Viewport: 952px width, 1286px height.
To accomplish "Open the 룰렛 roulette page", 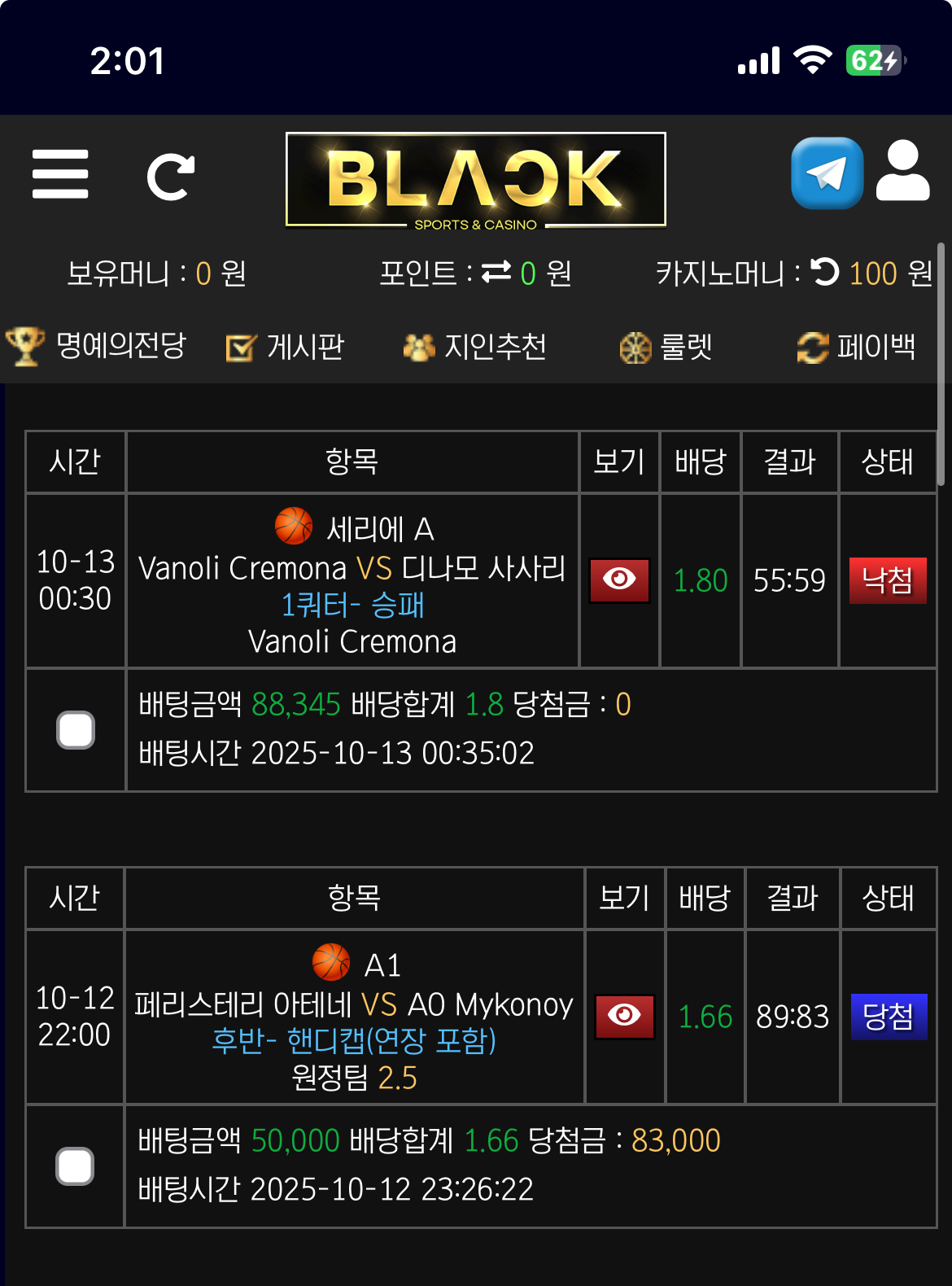I will coord(666,348).
